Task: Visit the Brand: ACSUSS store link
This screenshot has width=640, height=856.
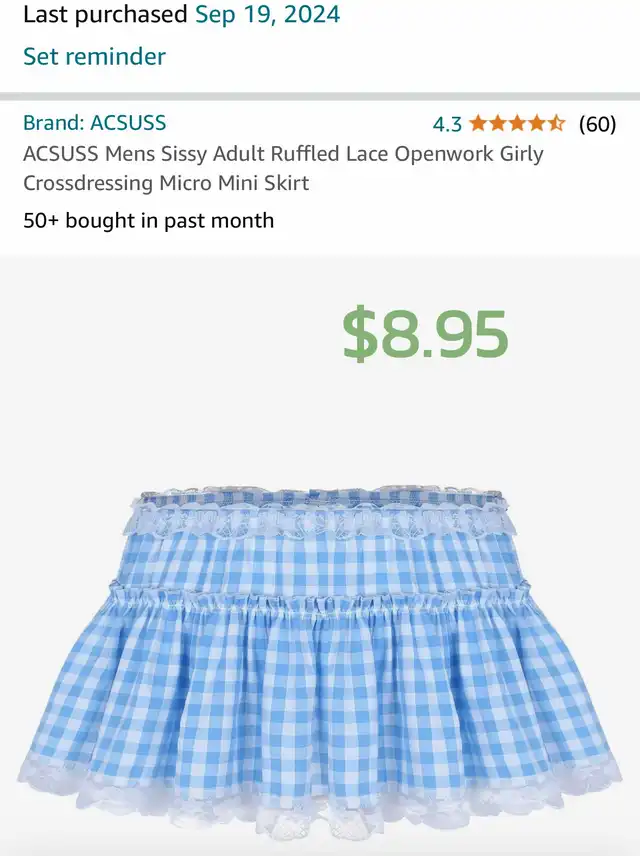Action: (95, 123)
